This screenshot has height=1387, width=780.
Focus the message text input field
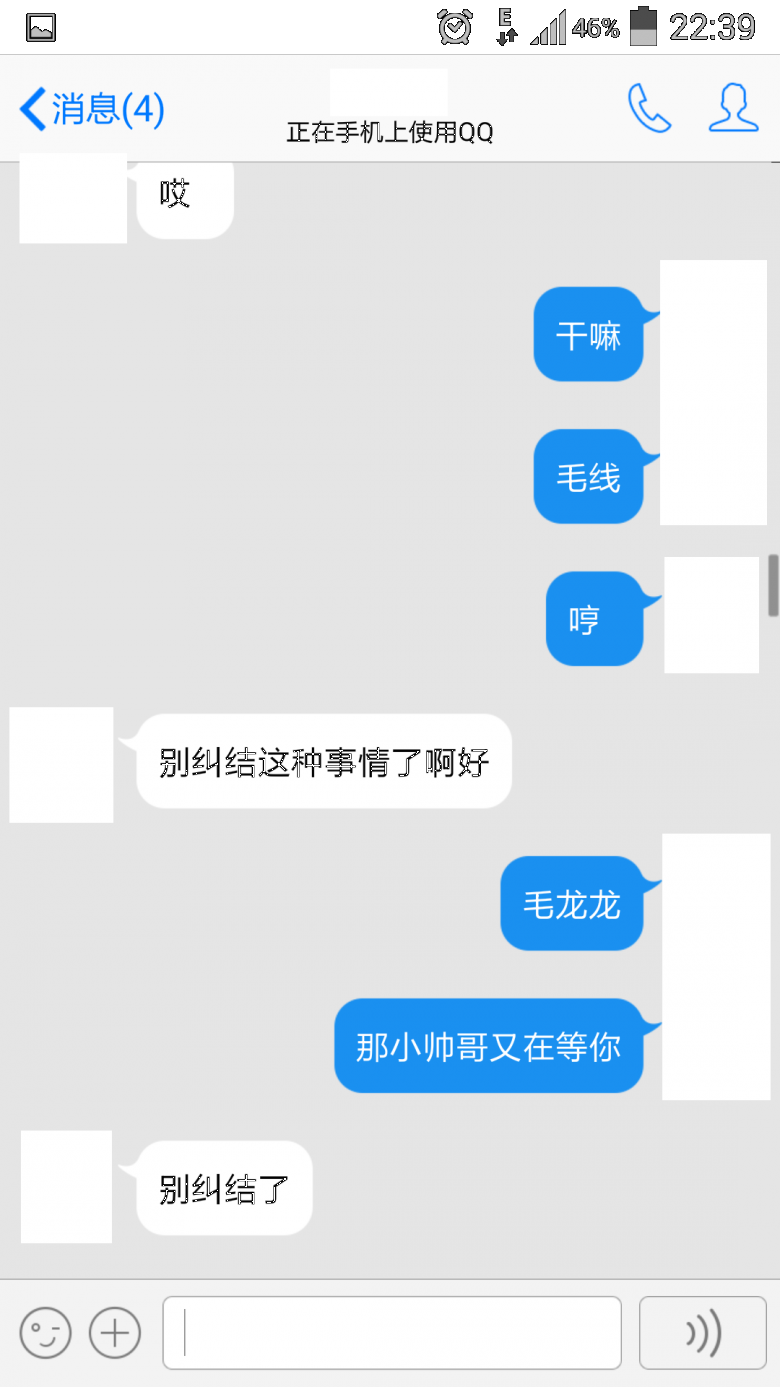coord(392,1332)
